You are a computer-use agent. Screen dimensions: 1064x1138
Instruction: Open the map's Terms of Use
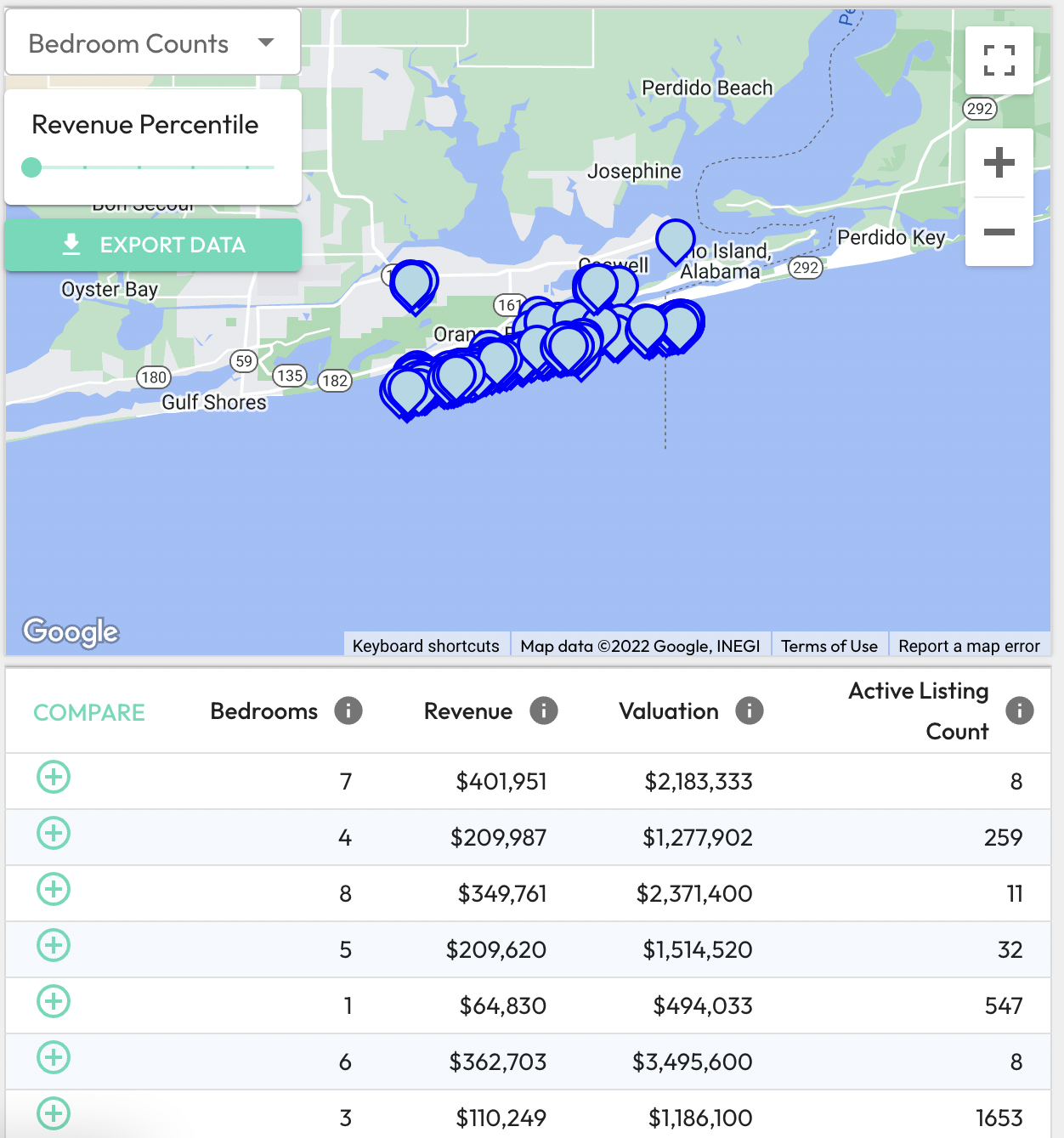(x=829, y=646)
